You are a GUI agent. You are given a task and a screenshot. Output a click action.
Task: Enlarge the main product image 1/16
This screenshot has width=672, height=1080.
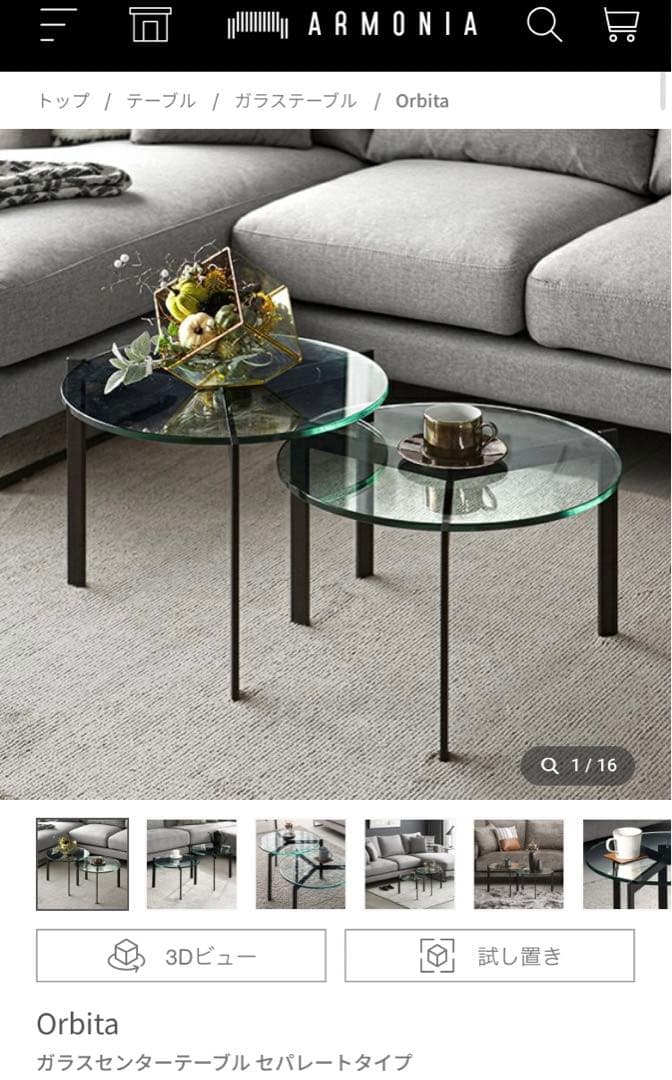pos(578,766)
